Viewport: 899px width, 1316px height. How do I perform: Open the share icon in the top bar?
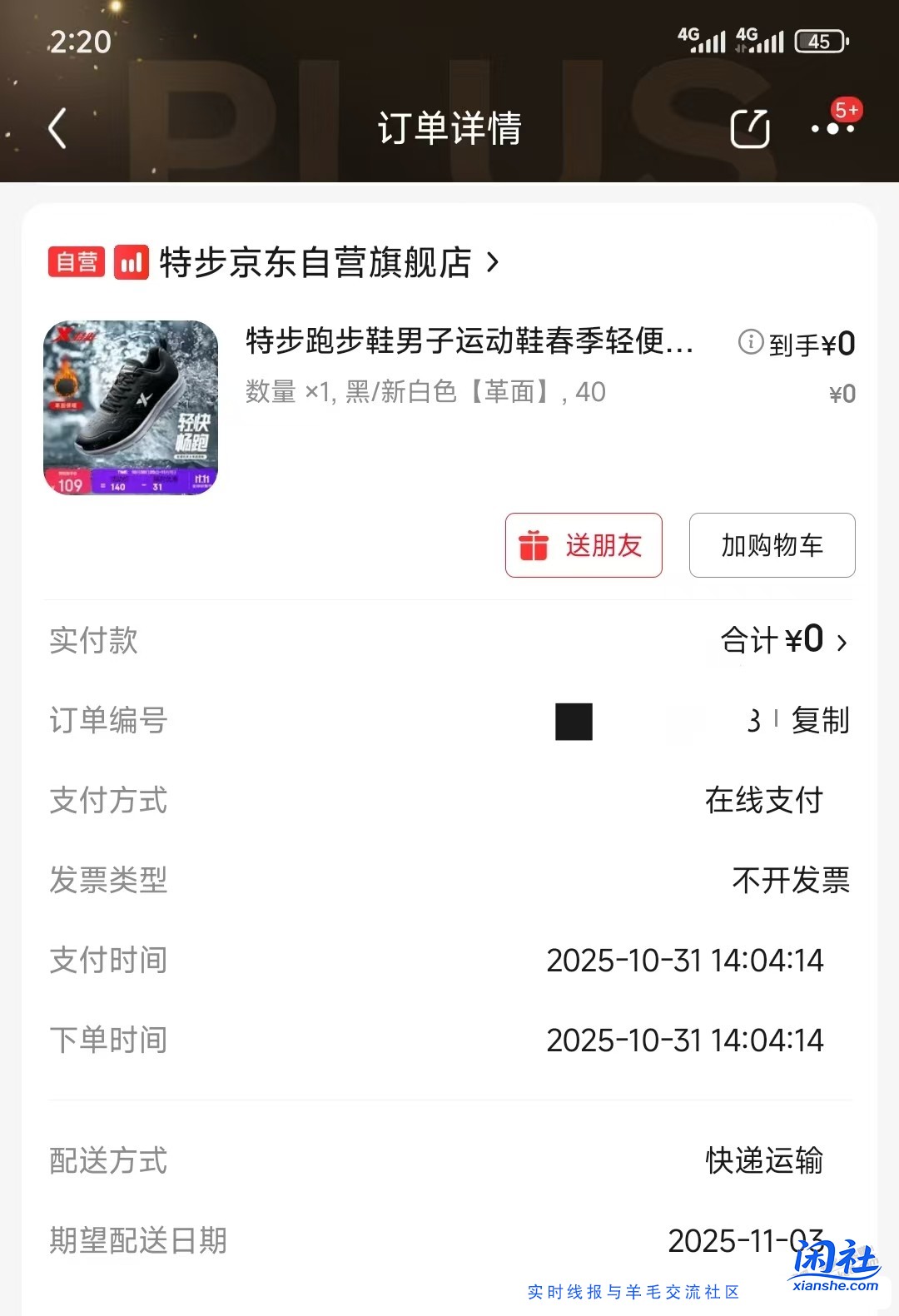coord(749,130)
